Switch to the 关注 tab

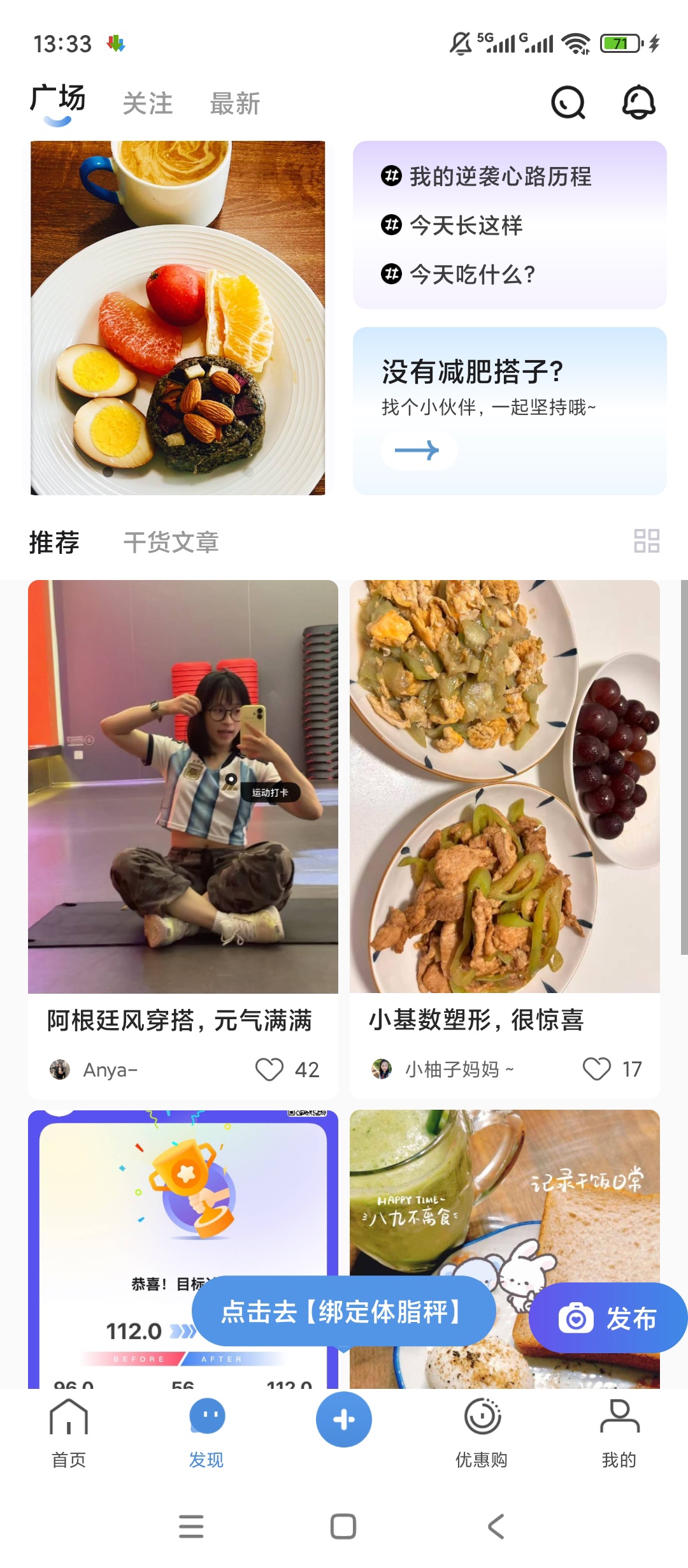(x=148, y=103)
